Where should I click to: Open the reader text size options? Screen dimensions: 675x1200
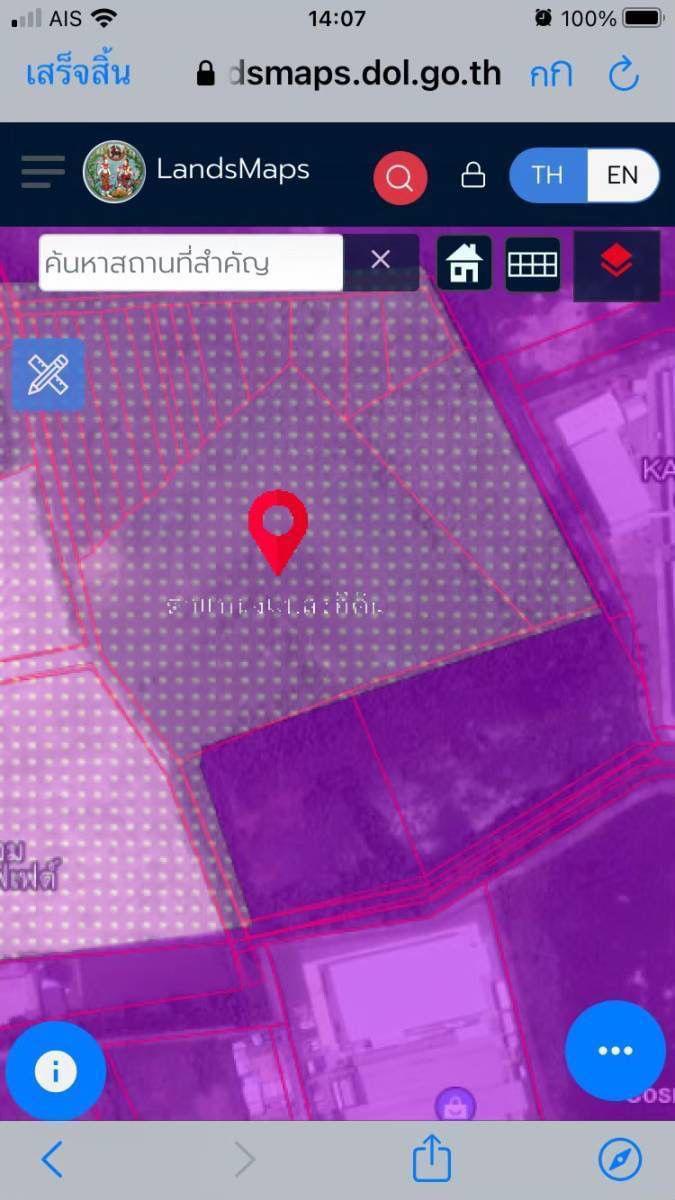(551, 74)
